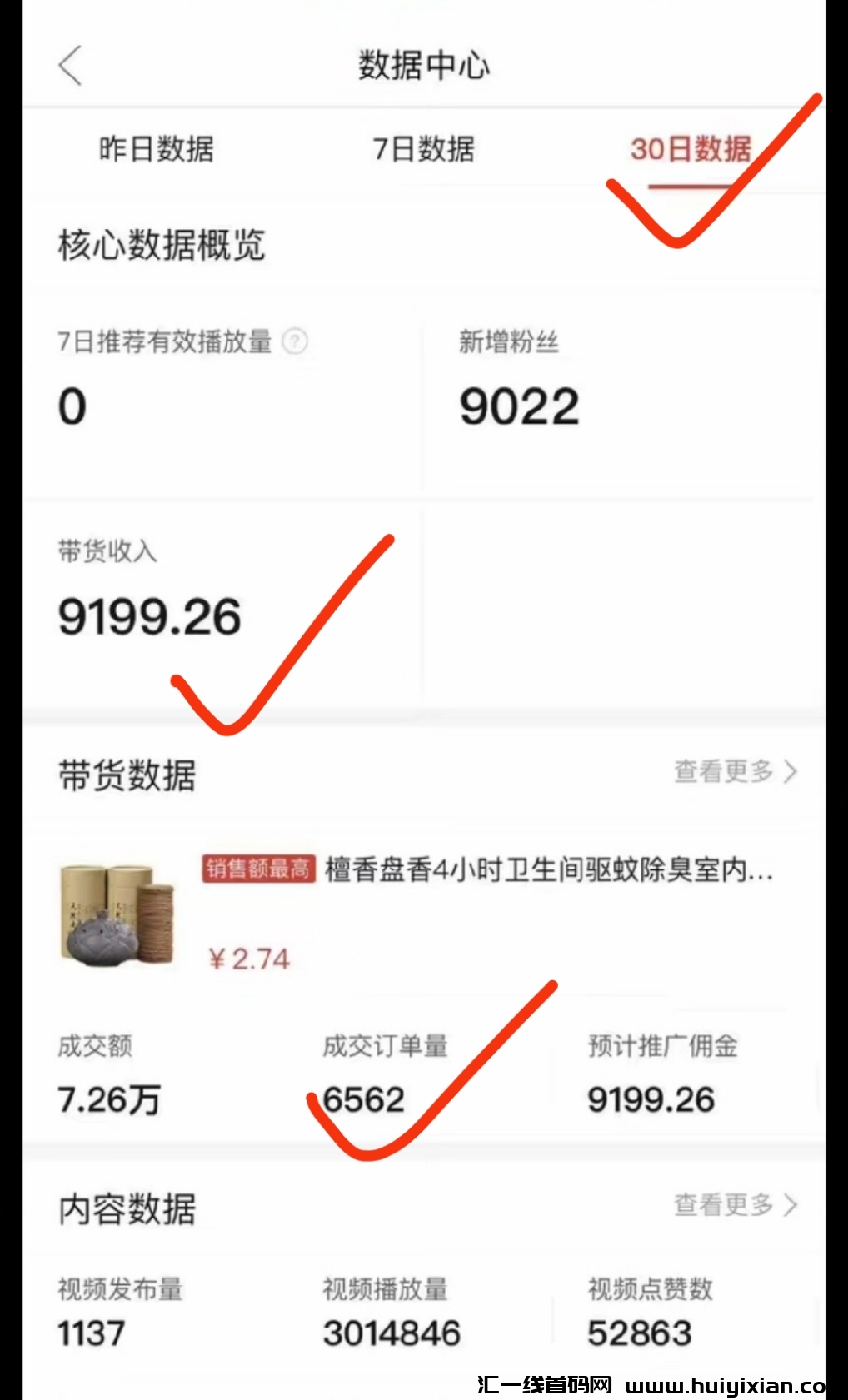
Task: Open 查看更多 link in 带货数据 section
Action: [x=721, y=772]
